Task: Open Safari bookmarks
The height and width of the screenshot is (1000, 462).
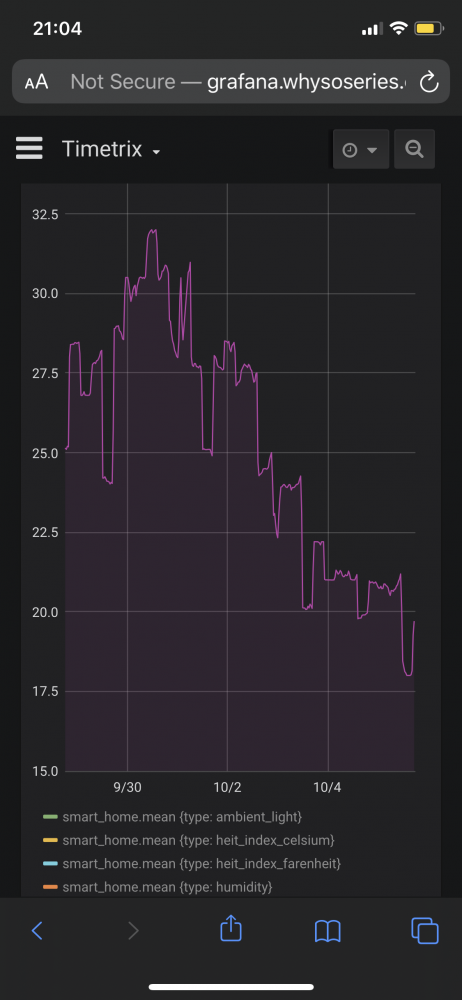Action: [x=328, y=931]
